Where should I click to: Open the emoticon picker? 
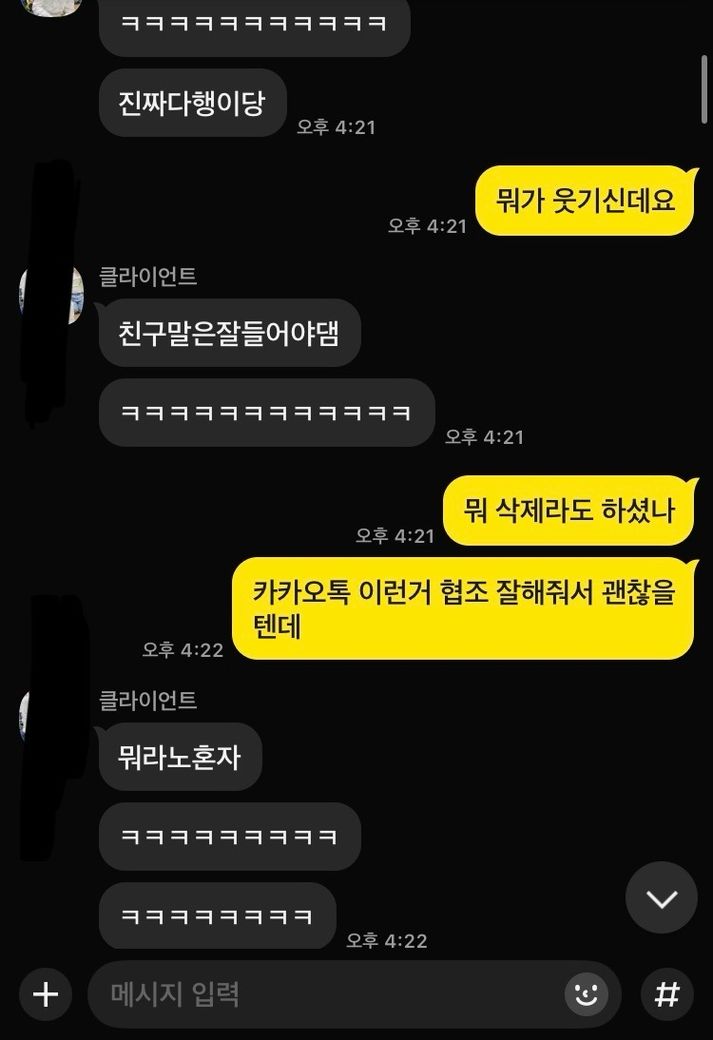click(586, 994)
